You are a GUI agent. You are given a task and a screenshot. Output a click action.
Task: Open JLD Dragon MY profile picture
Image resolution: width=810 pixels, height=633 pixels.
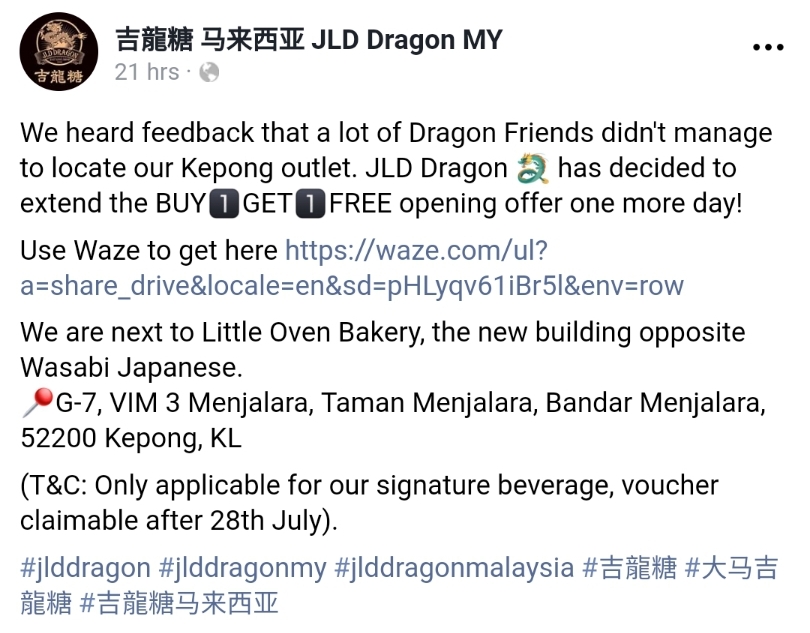tap(55, 53)
